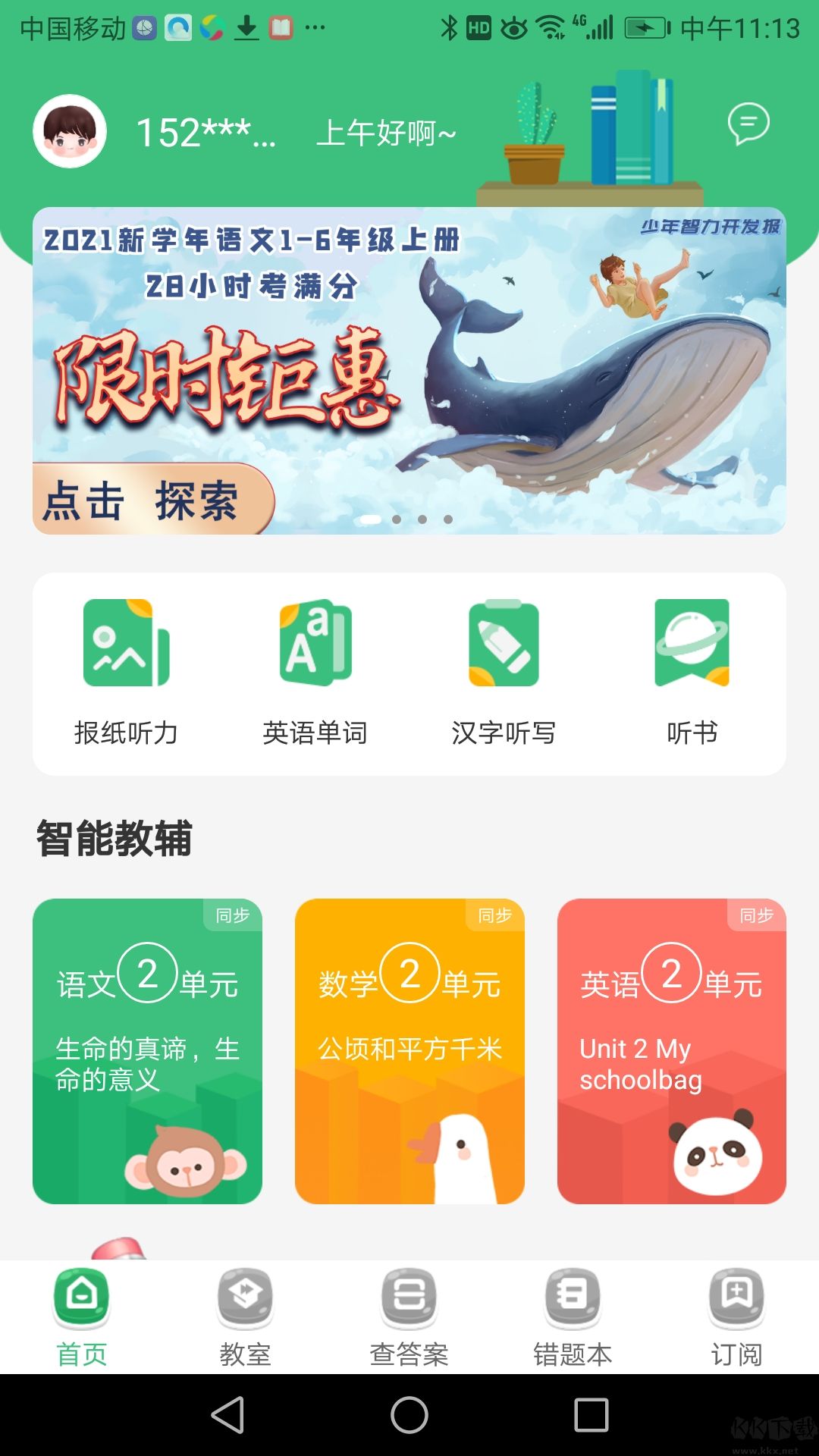Select the 英语单词 English vocabulary icon
The image size is (819, 1456).
click(315, 667)
